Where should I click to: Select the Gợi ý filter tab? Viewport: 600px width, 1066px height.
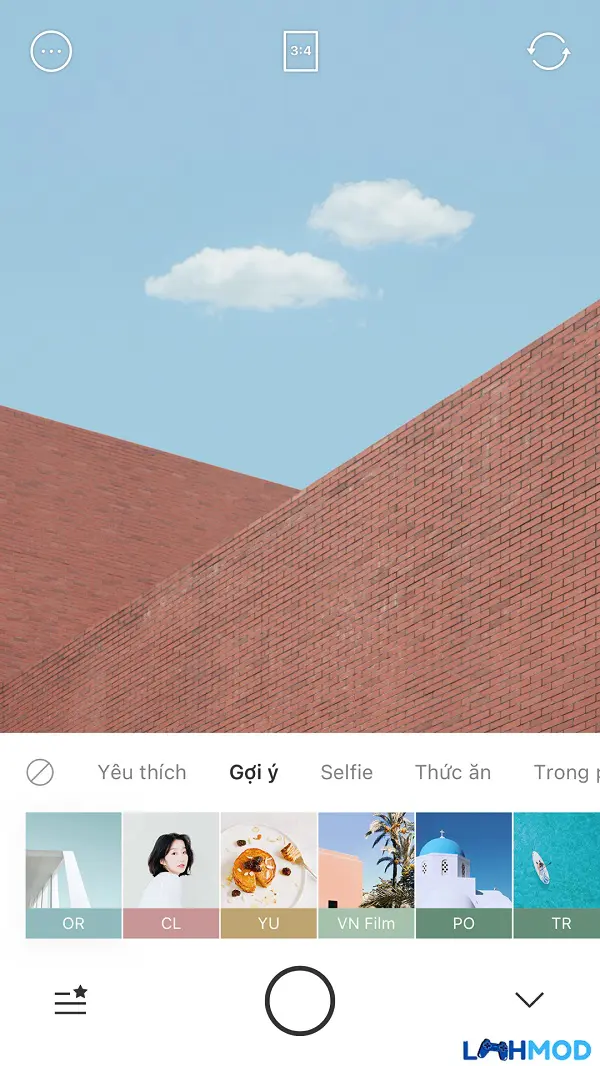[x=254, y=772]
